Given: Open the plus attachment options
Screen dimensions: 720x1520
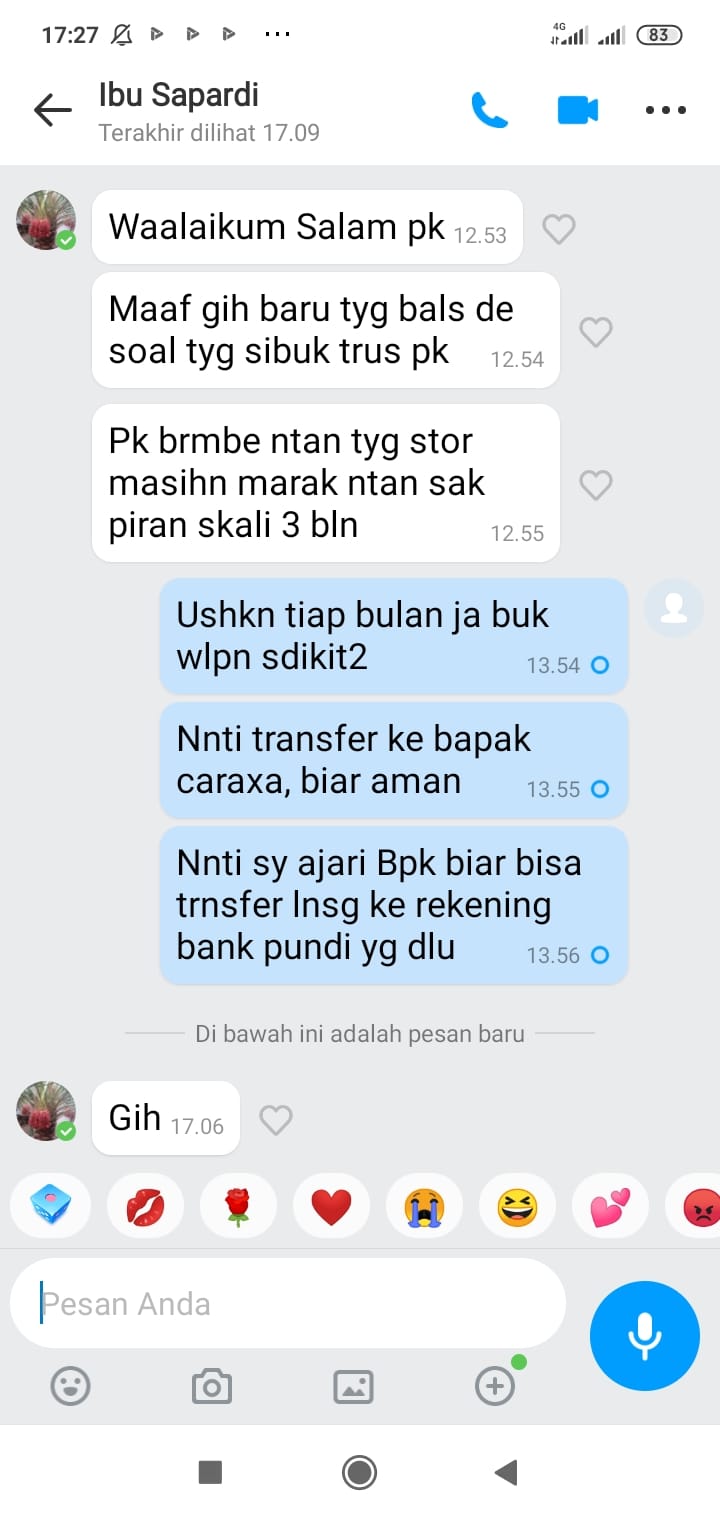Looking at the screenshot, I should click(x=494, y=1386).
